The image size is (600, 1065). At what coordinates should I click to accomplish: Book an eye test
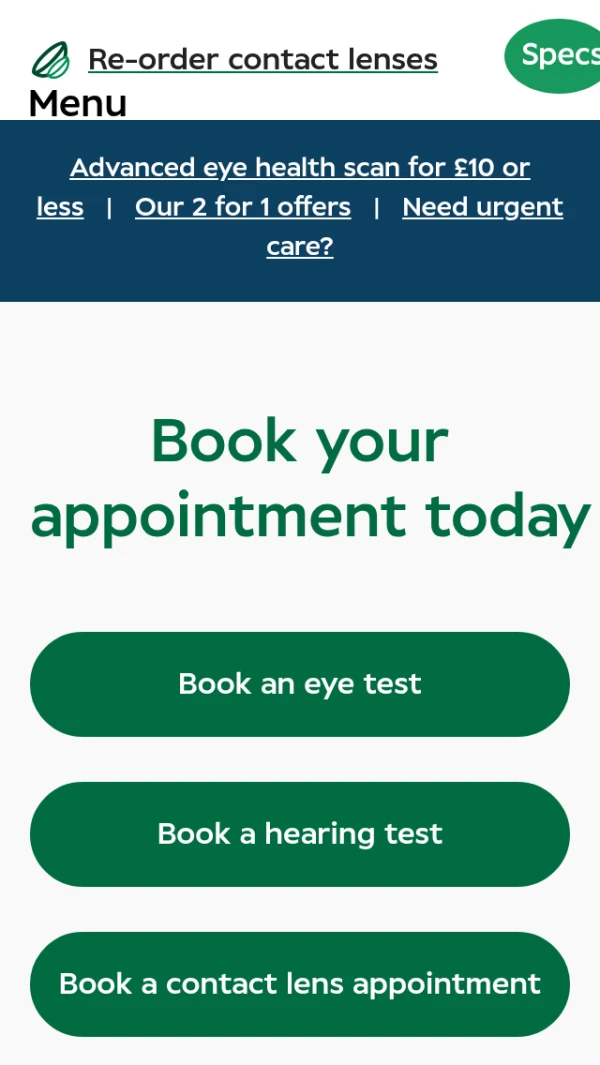[300, 684]
